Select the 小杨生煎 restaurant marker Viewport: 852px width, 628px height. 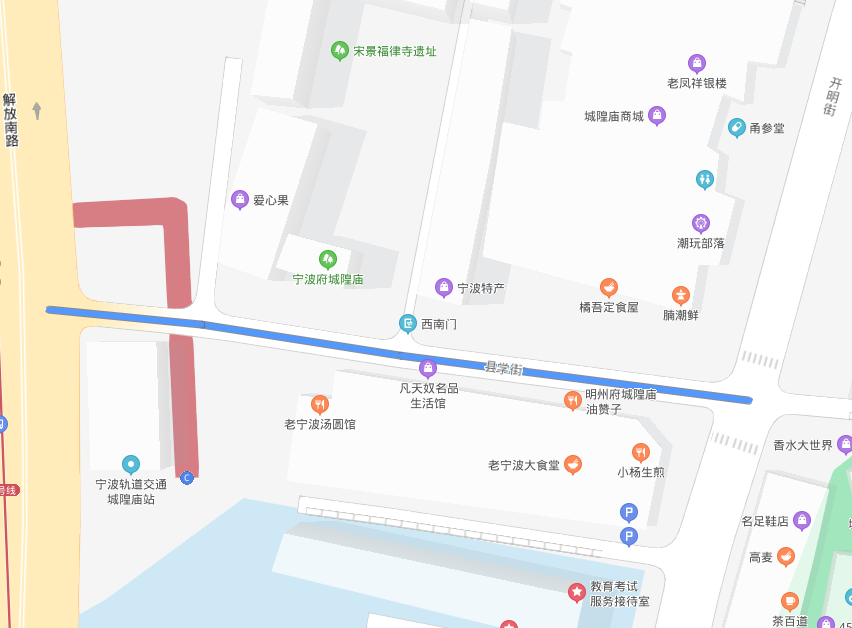(x=641, y=453)
